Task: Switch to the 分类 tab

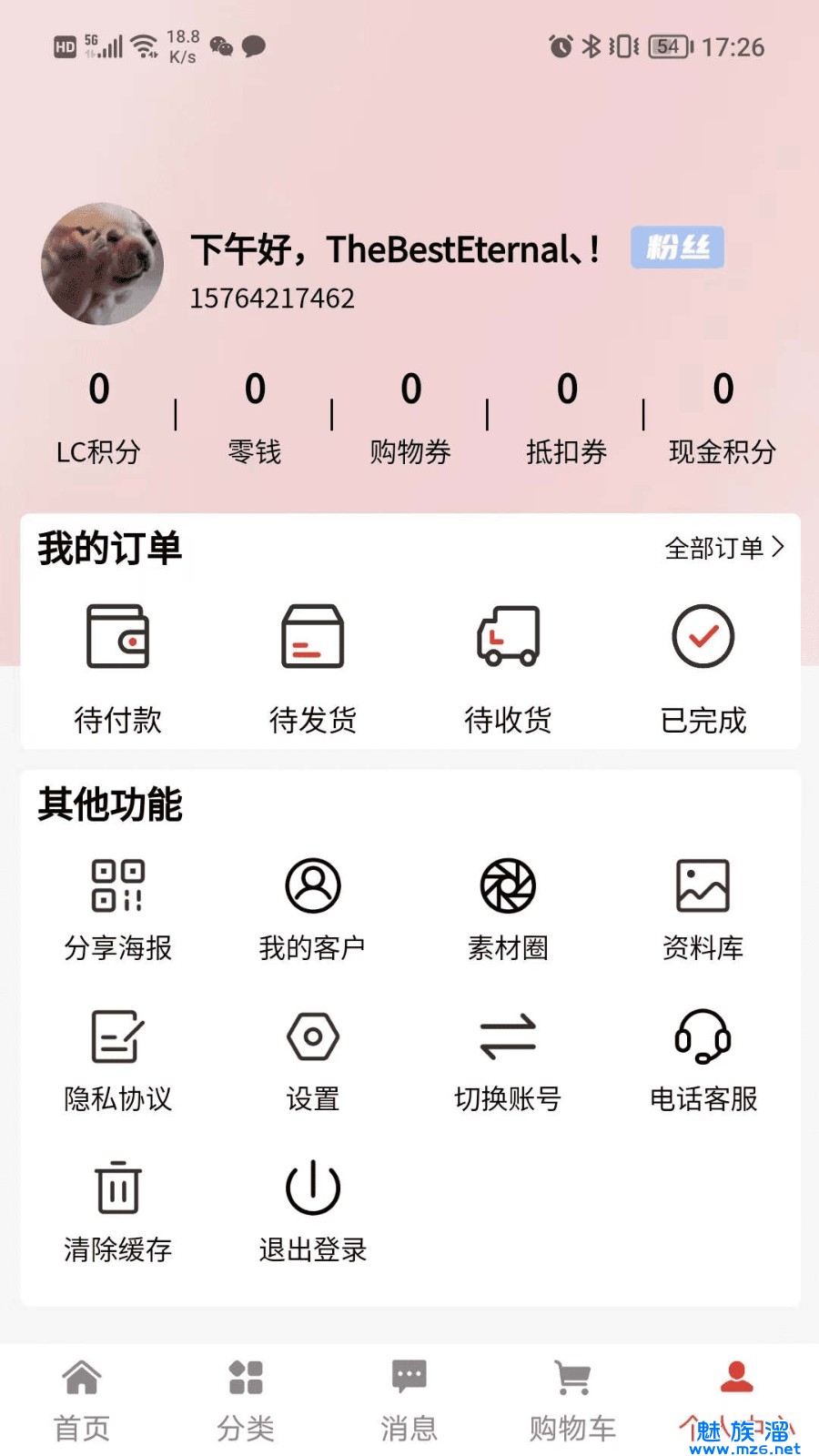Action: (x=246, y=1400)
